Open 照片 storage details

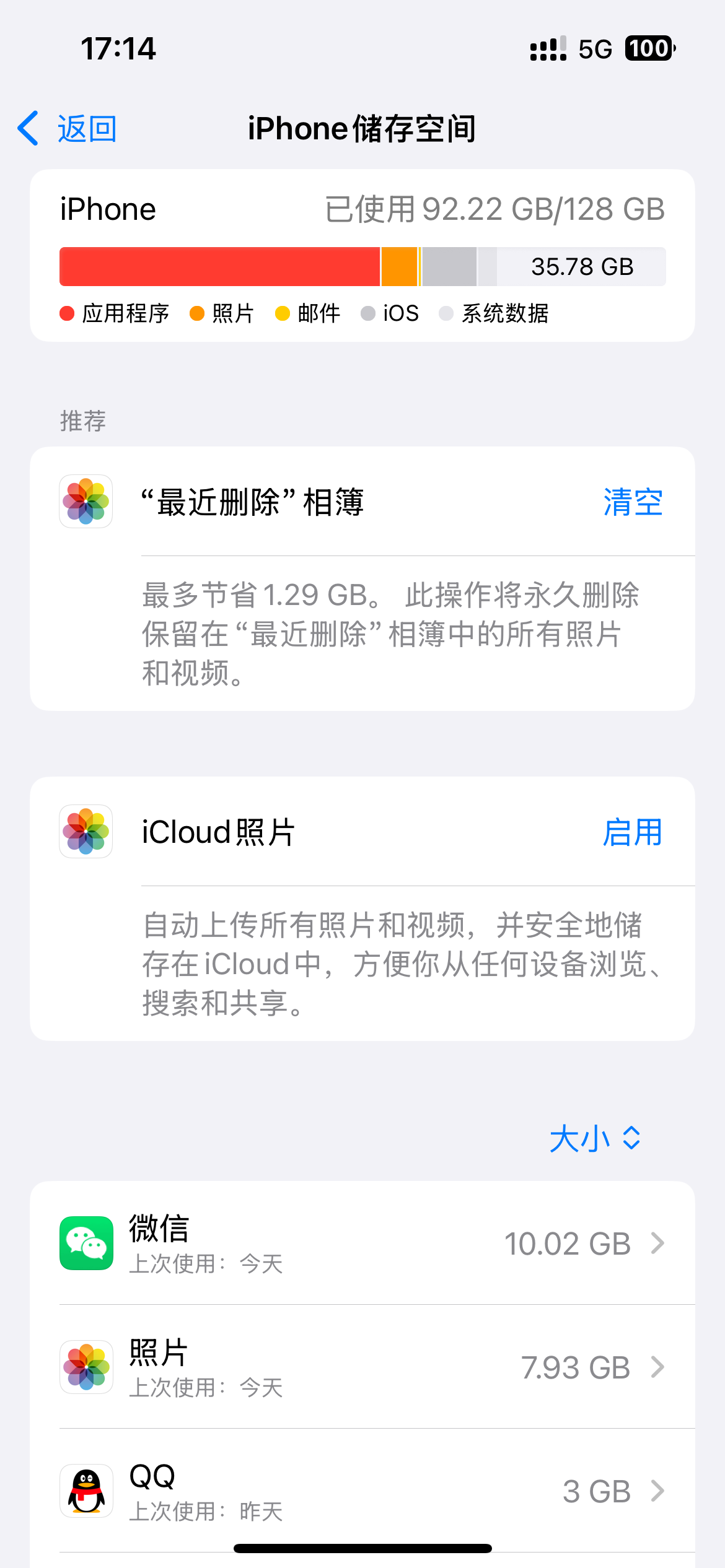point(362,1367)
